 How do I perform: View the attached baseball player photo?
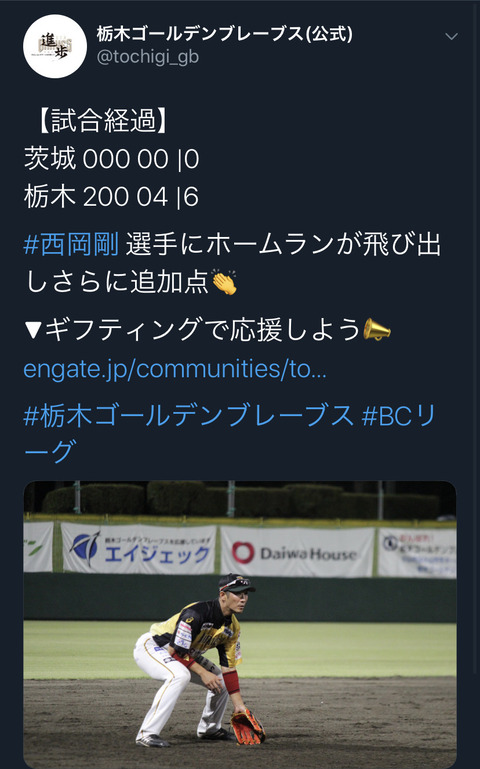(240, 624)
